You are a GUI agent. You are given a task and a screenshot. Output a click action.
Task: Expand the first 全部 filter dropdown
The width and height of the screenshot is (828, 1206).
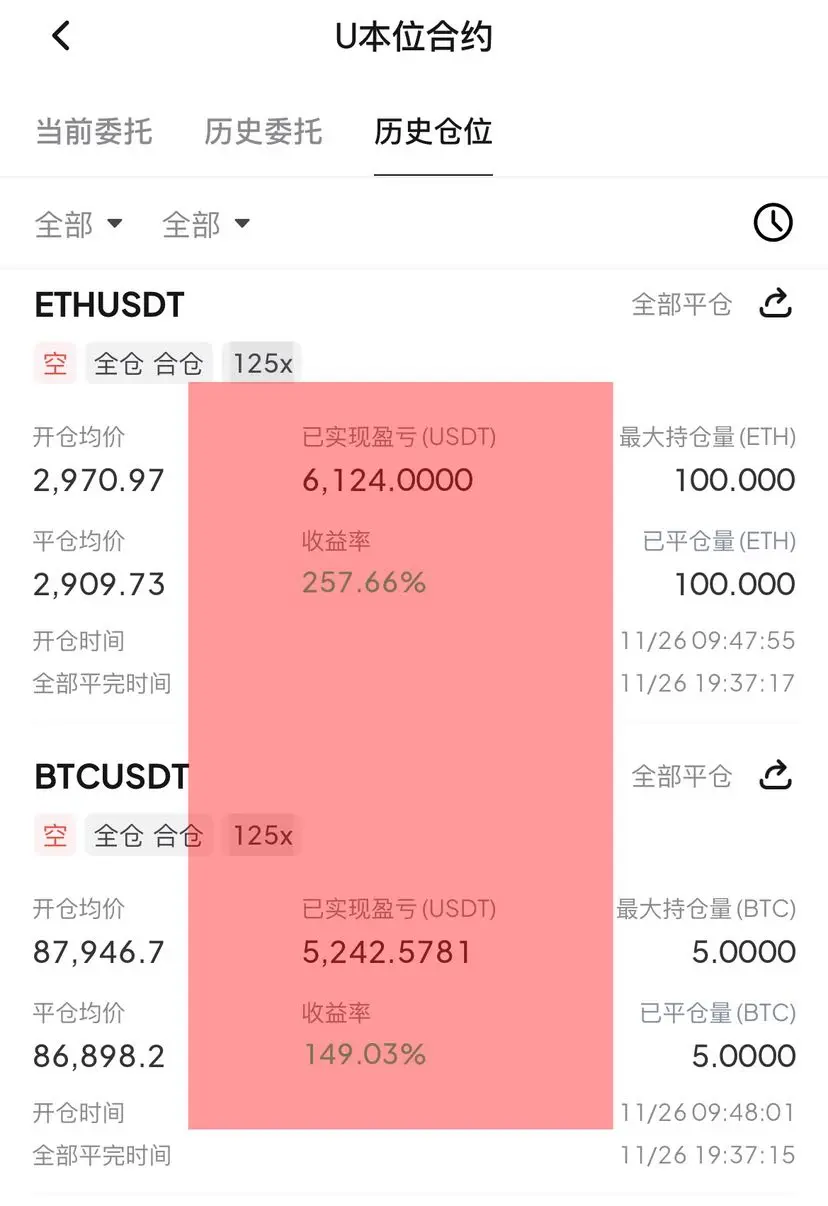(x=79, y=224)
